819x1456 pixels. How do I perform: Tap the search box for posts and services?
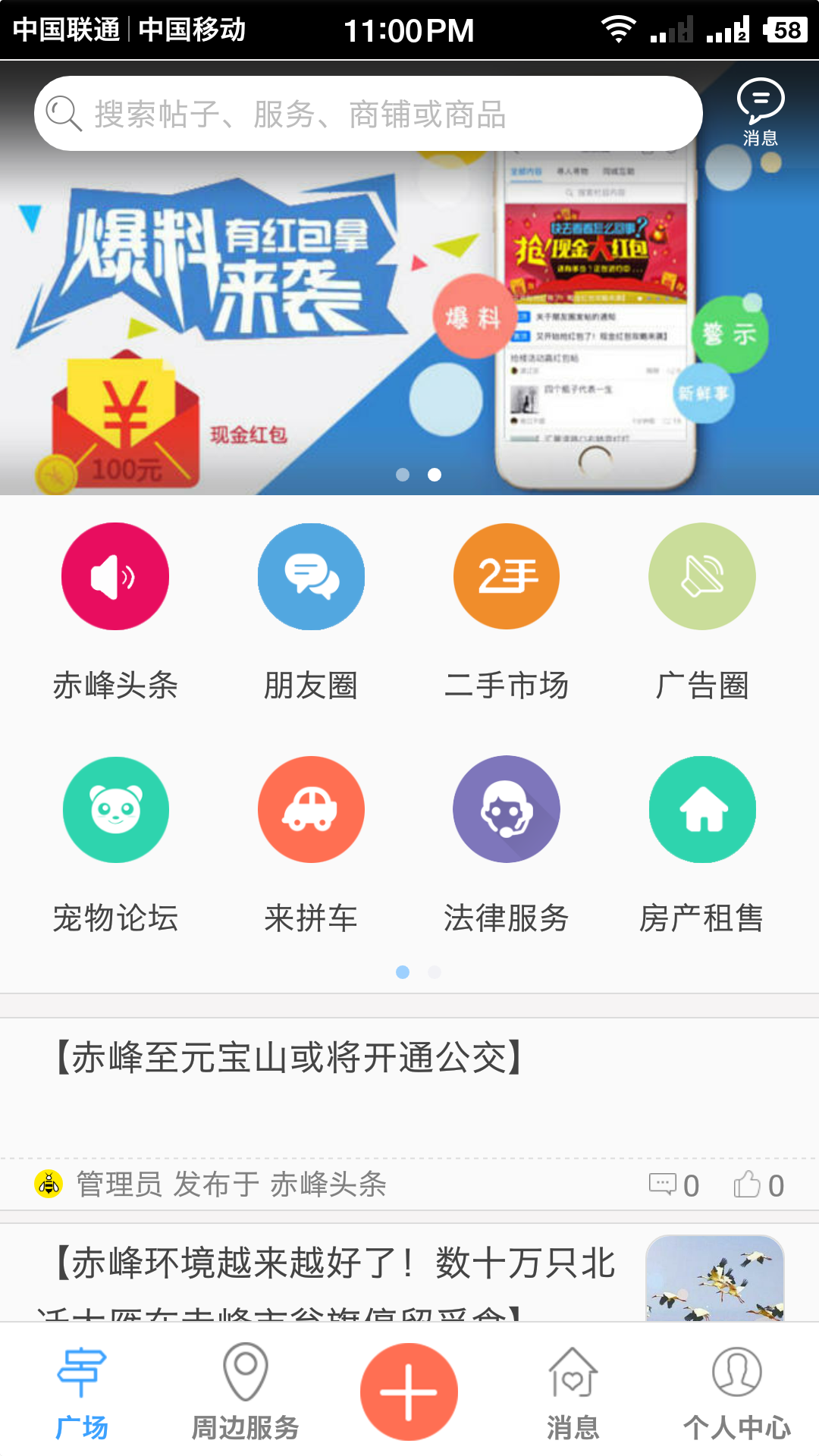point(368,114)
